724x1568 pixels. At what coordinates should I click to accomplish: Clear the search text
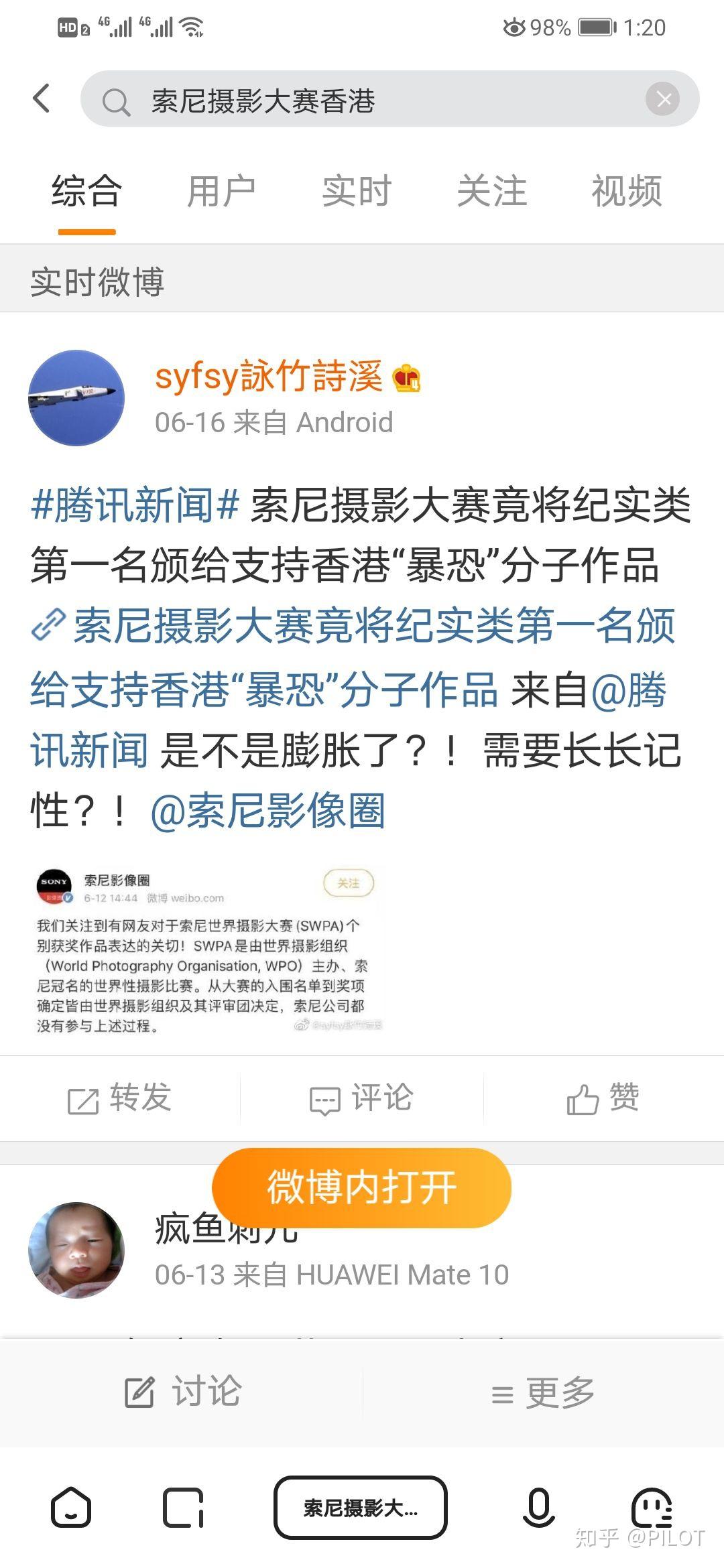pos(663,100)
